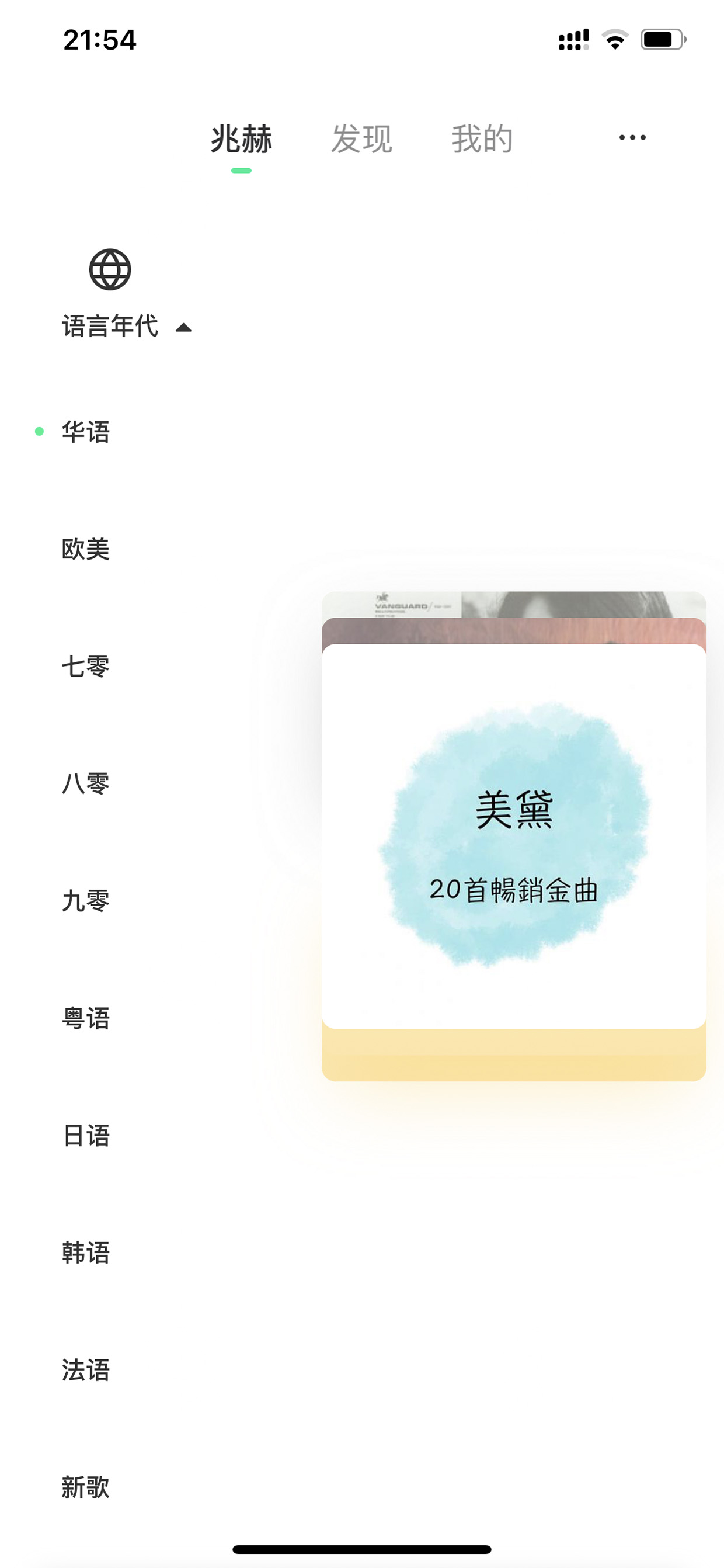Pick the 七零 channel
The image size is (724, 1568).
pyautogui.click(x=86, y=667)
